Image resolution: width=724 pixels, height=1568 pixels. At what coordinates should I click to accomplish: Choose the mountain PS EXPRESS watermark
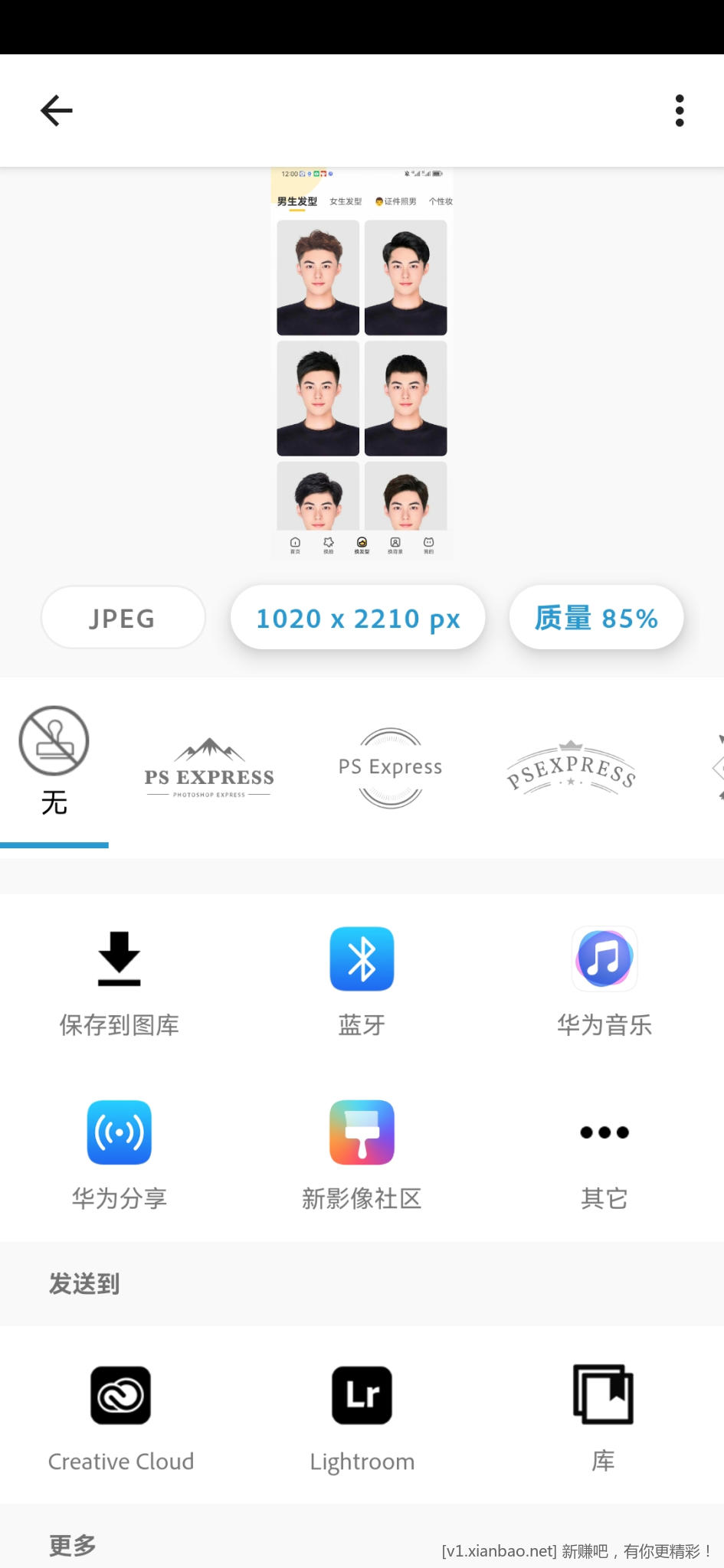click(x=209, y=768)
